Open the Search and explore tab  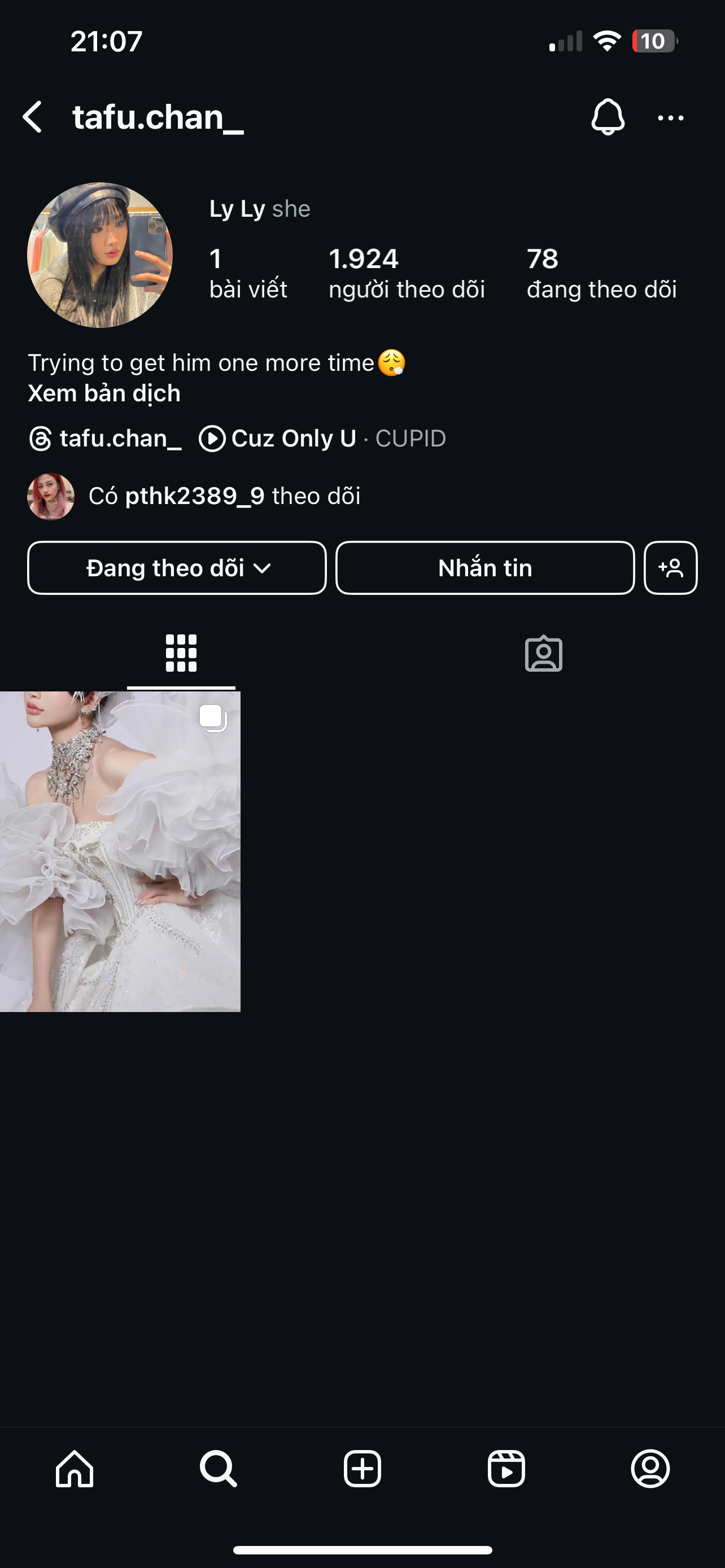[x=218, y=1468]
